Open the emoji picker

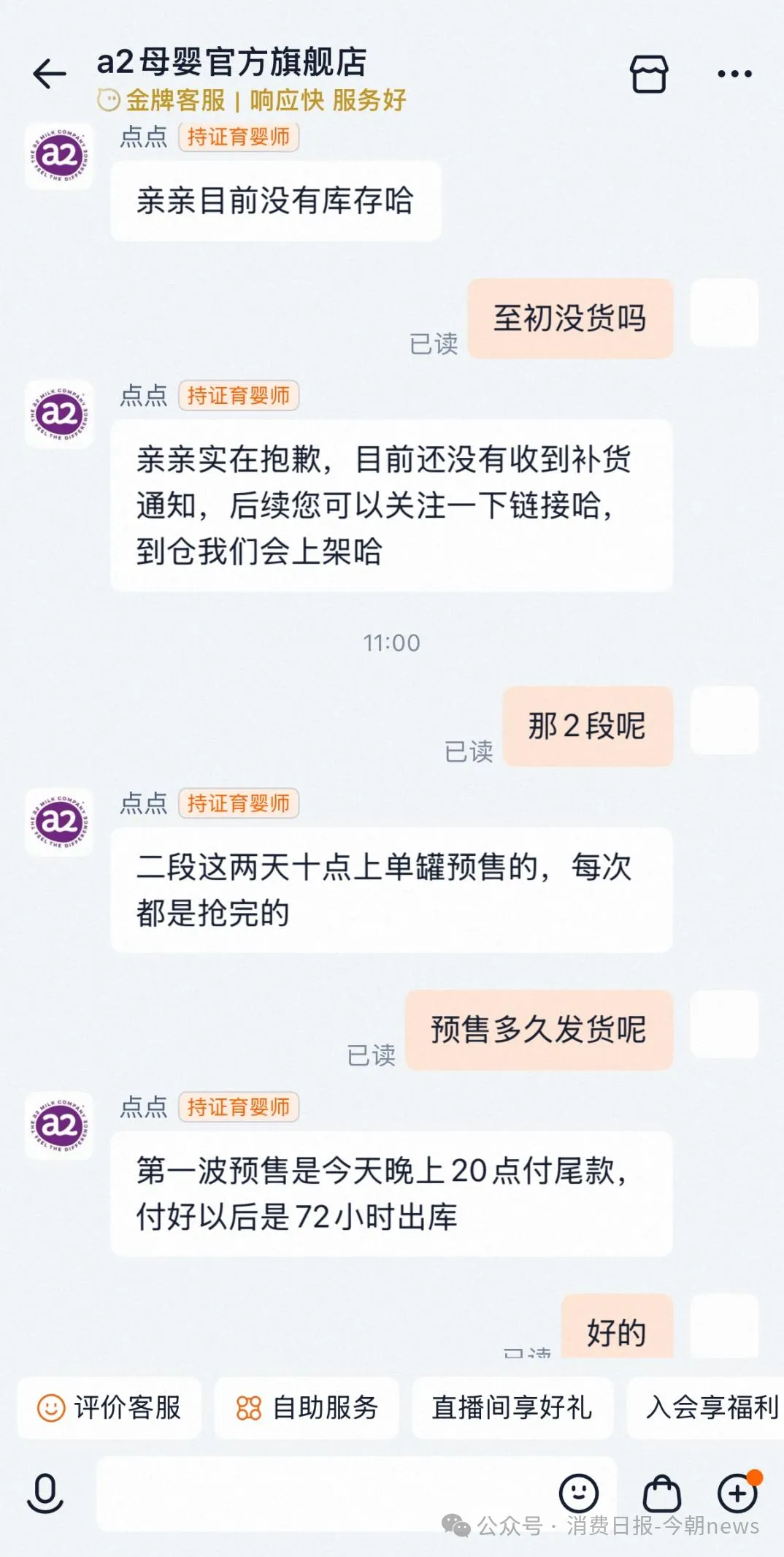pyautogui.click(x=579, y=1493)
